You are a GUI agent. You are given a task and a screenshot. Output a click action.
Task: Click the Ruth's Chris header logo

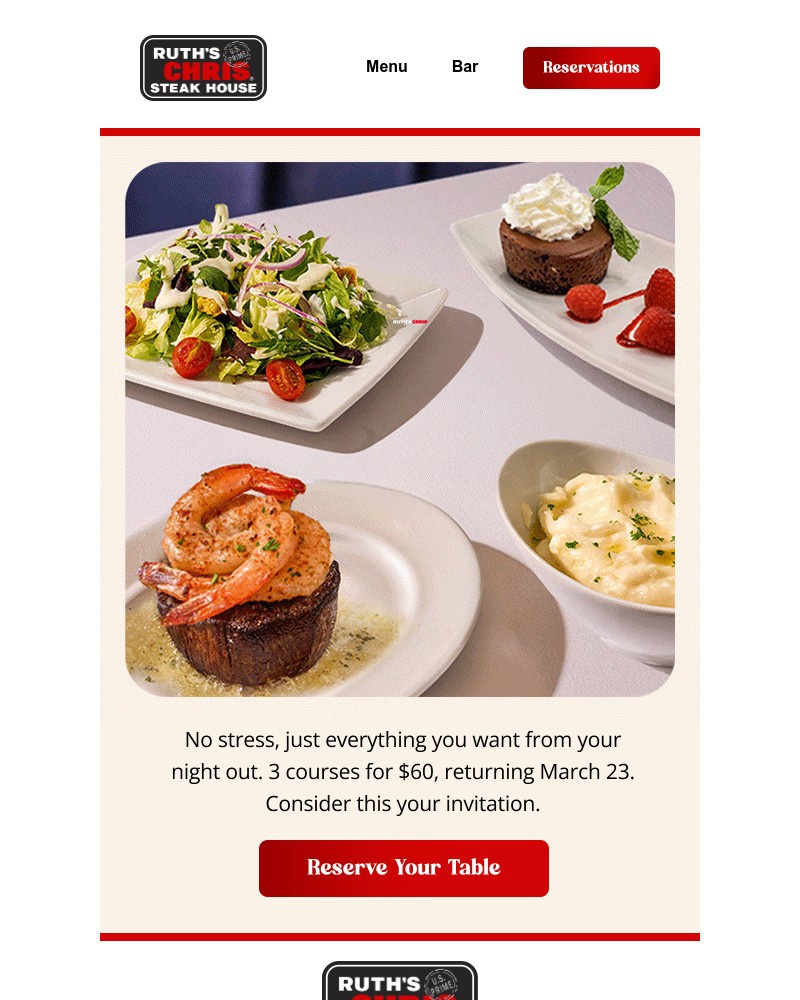tap(203, 67)
